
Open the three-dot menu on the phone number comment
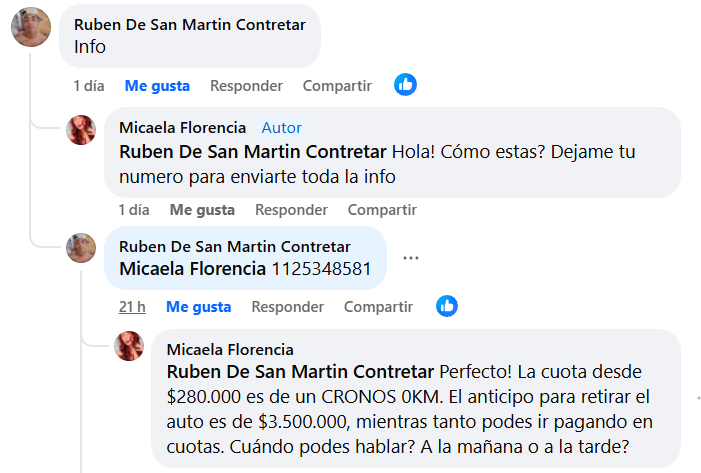click(x=411, y=258)
